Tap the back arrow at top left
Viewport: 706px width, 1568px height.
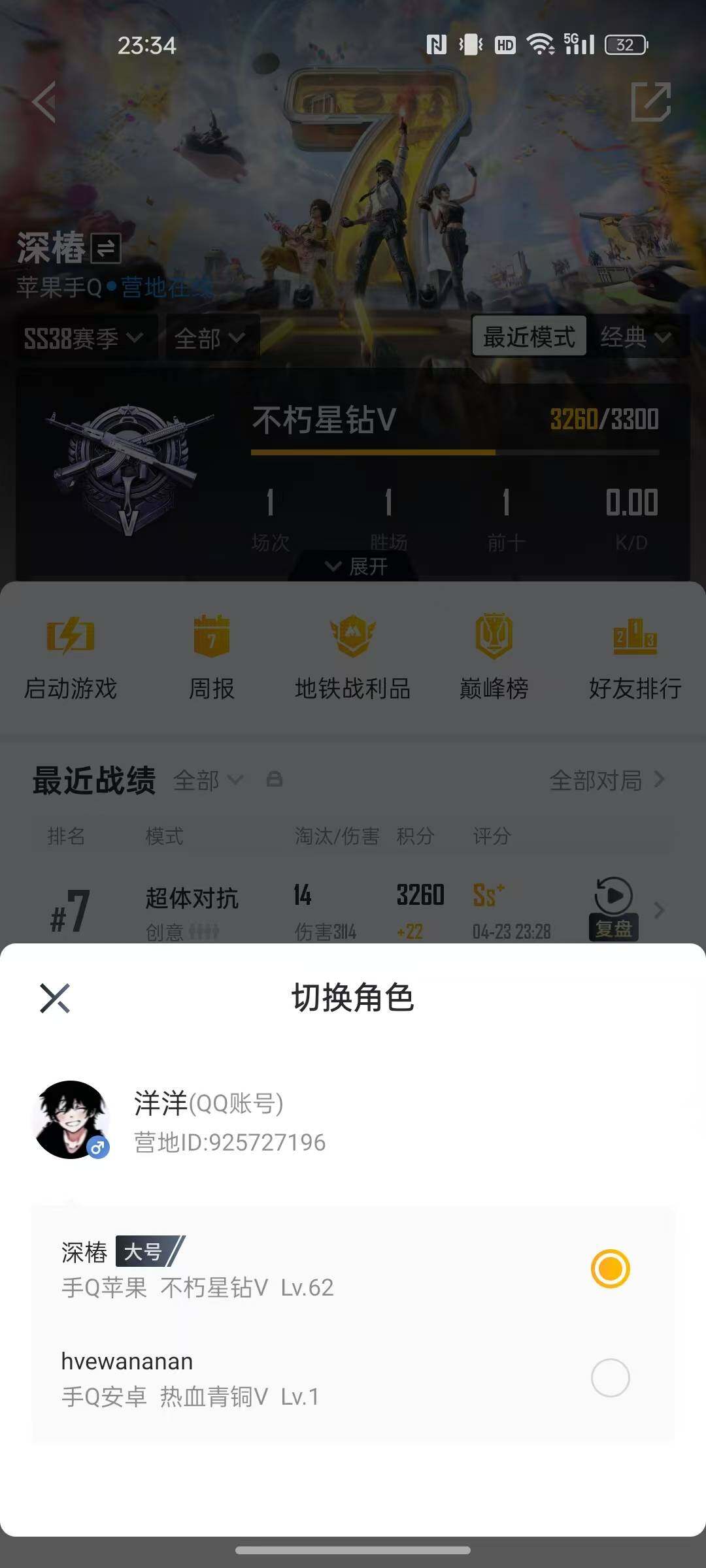click(43, 102)
